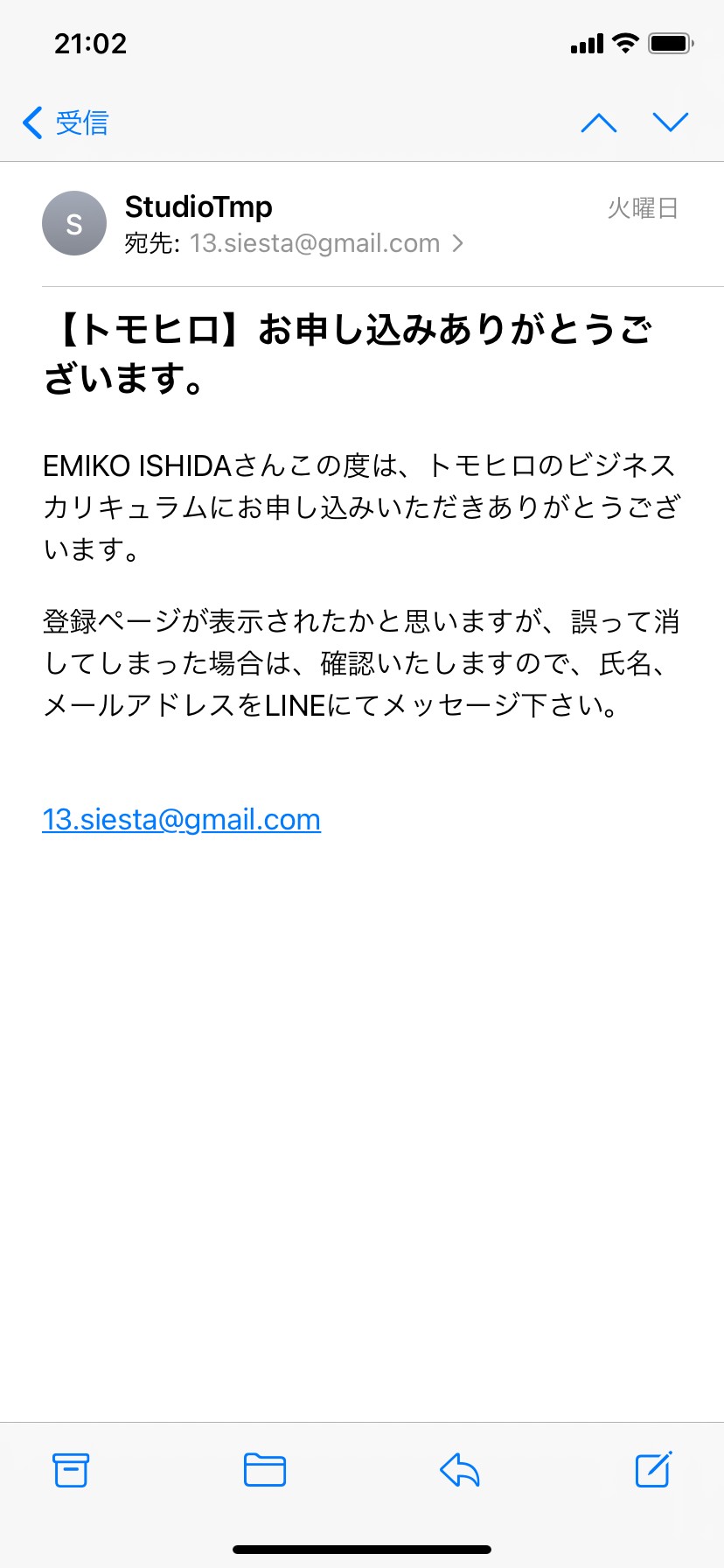Archive this email

(x=71, y=1470)
